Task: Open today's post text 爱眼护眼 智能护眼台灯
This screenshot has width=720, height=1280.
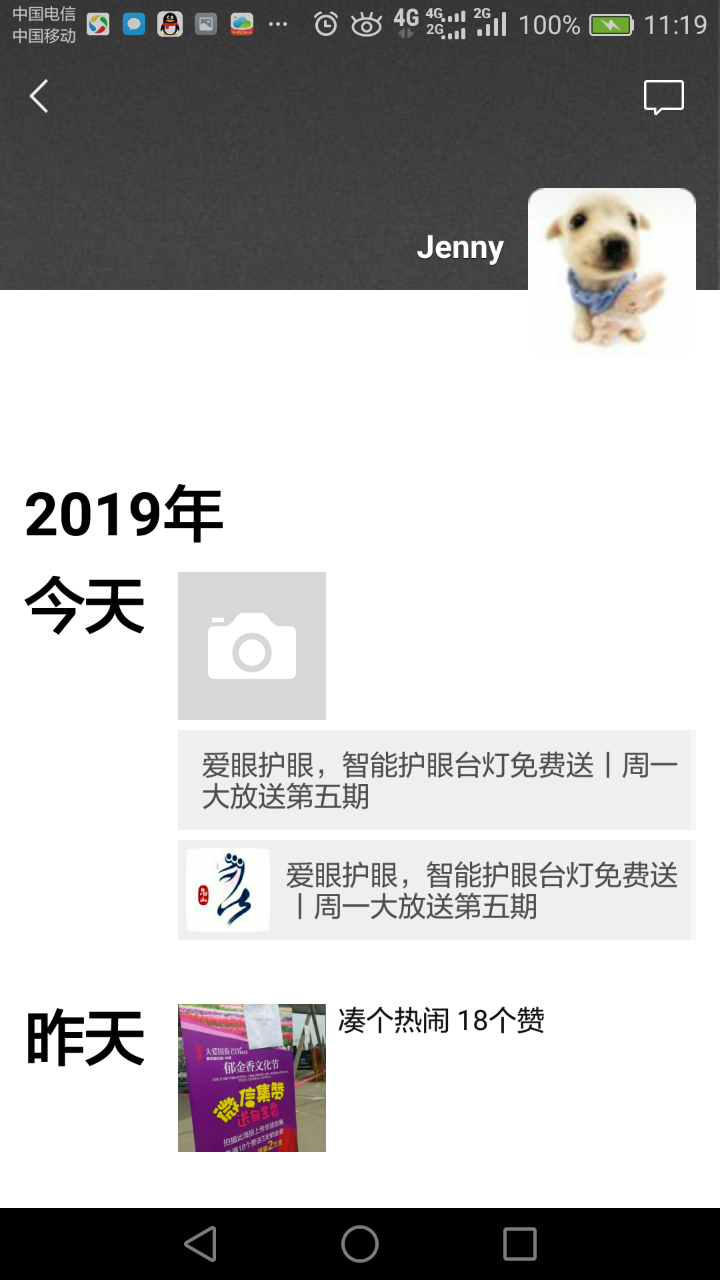Action: [436, 780]
